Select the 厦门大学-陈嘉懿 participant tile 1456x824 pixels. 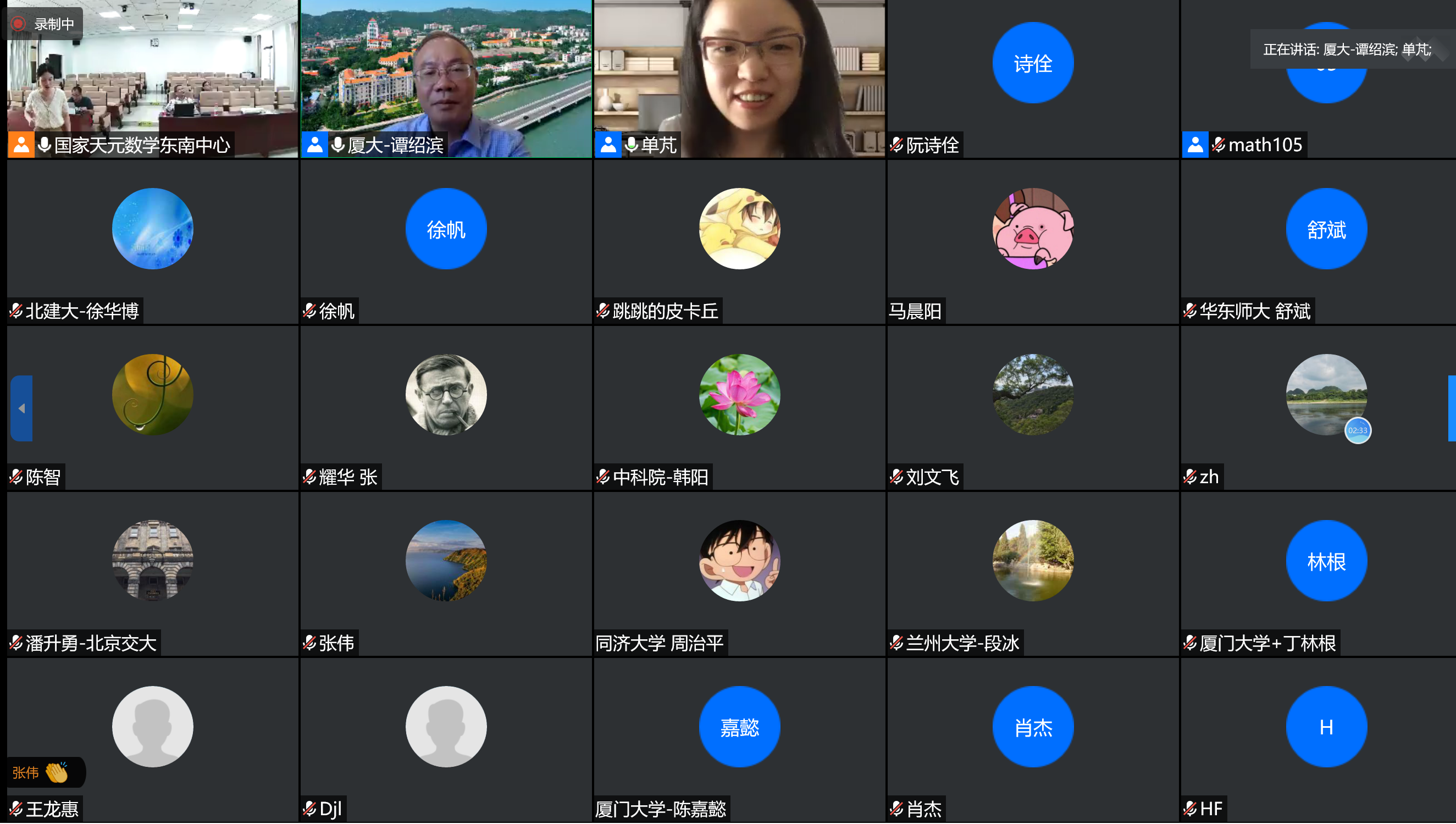pyautogui.click(x=739, y=740)
